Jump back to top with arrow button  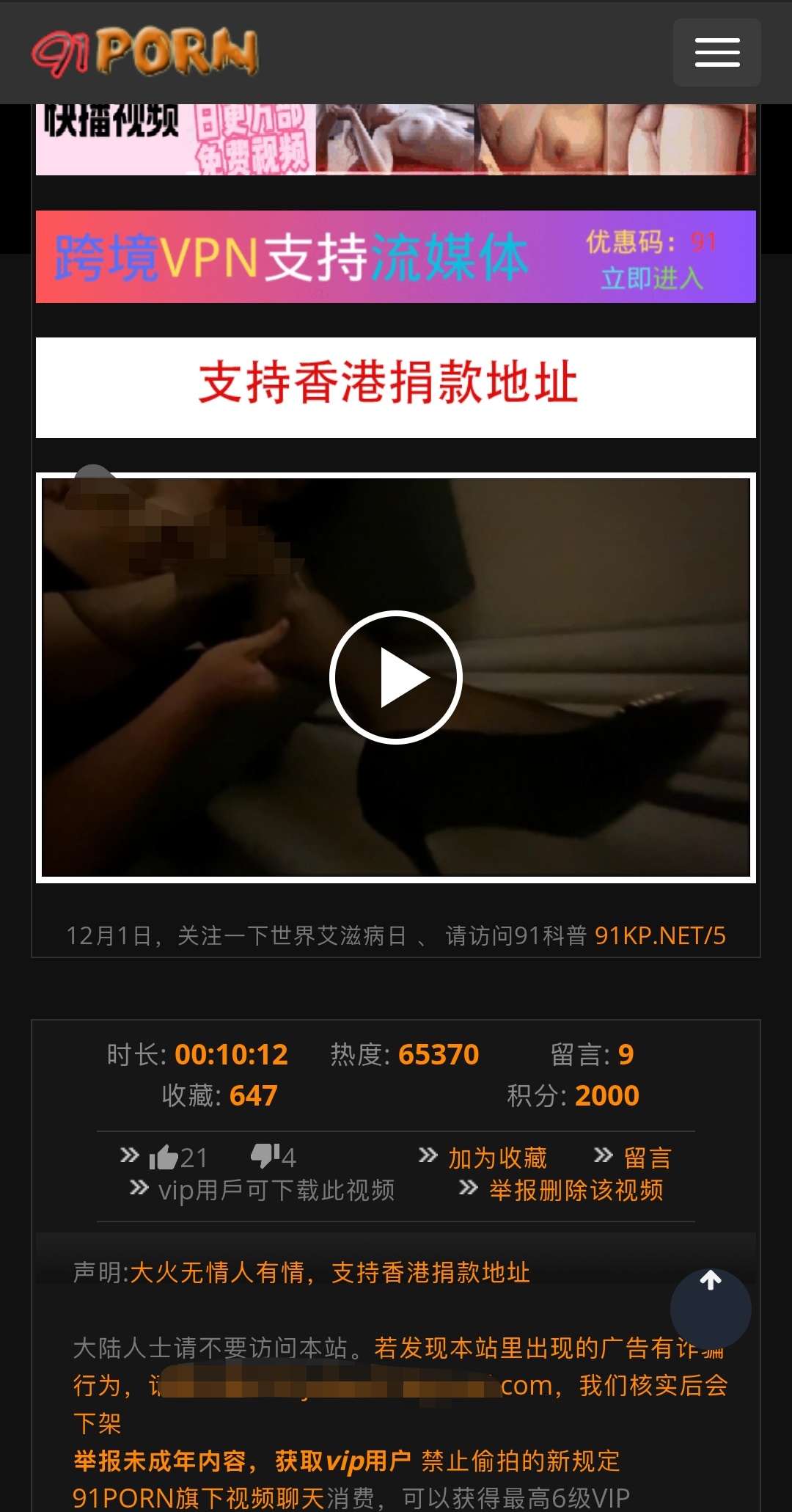click(710, 1308)
